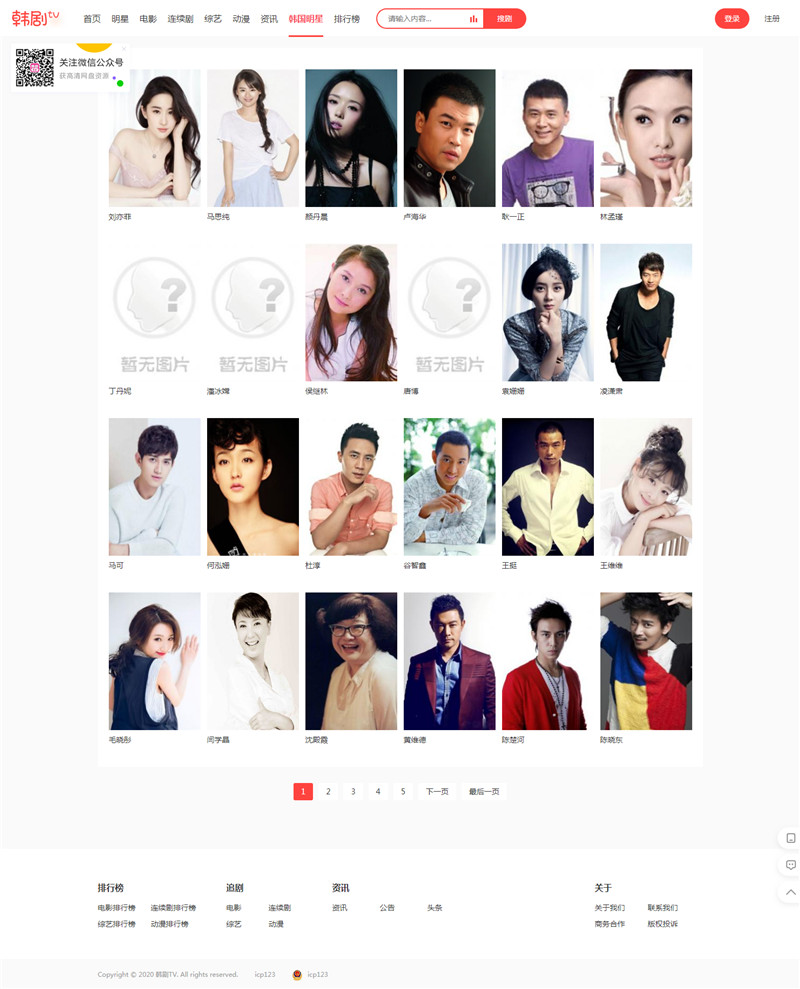Tap the 登录 button

click(732, 19)
